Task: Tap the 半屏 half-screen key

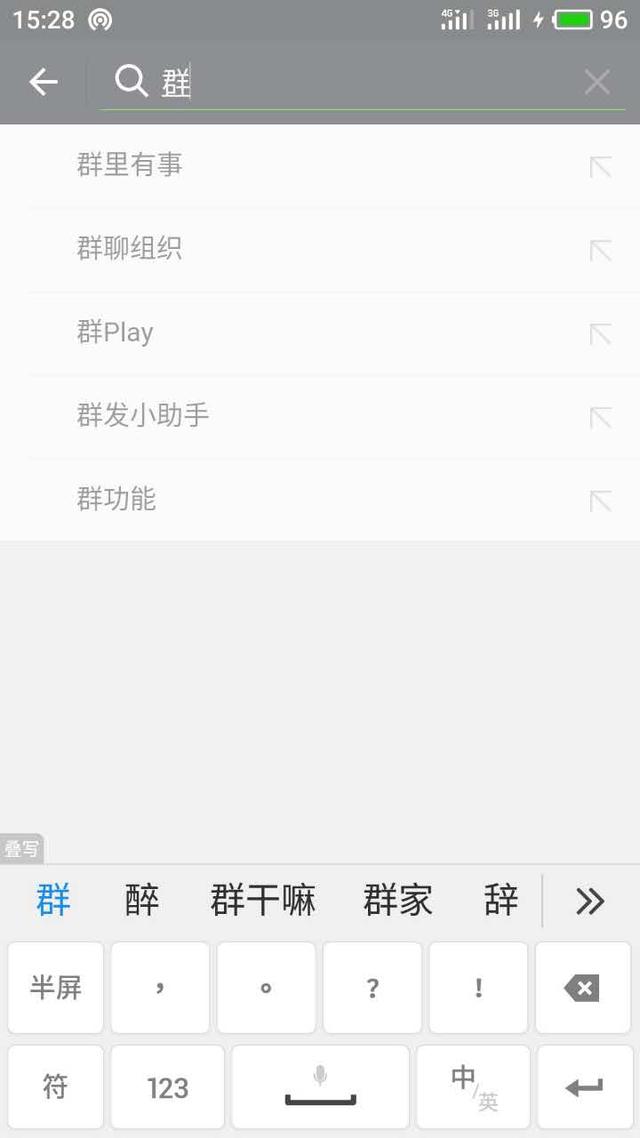Action: point(56,988)
